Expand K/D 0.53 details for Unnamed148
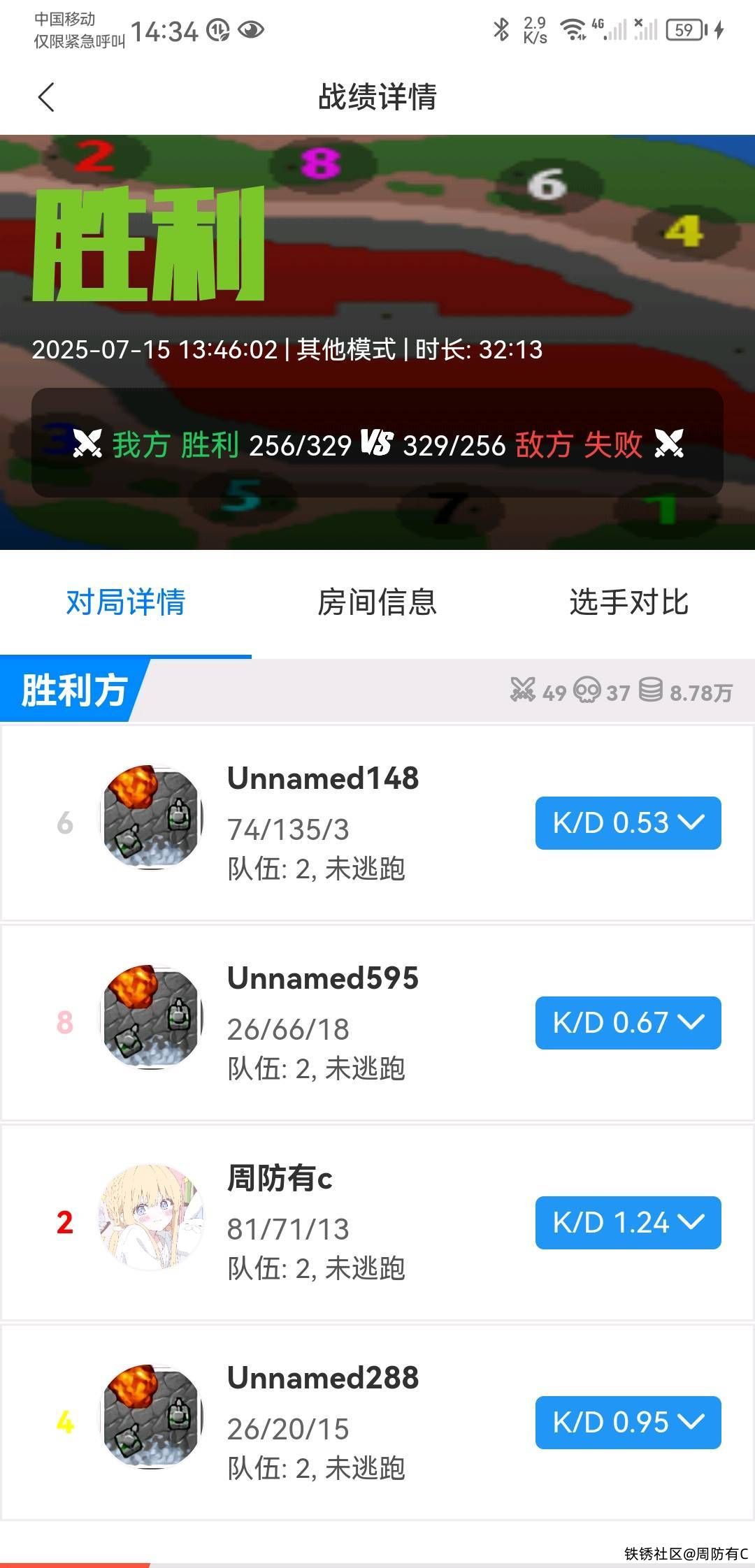 (628, 823)
